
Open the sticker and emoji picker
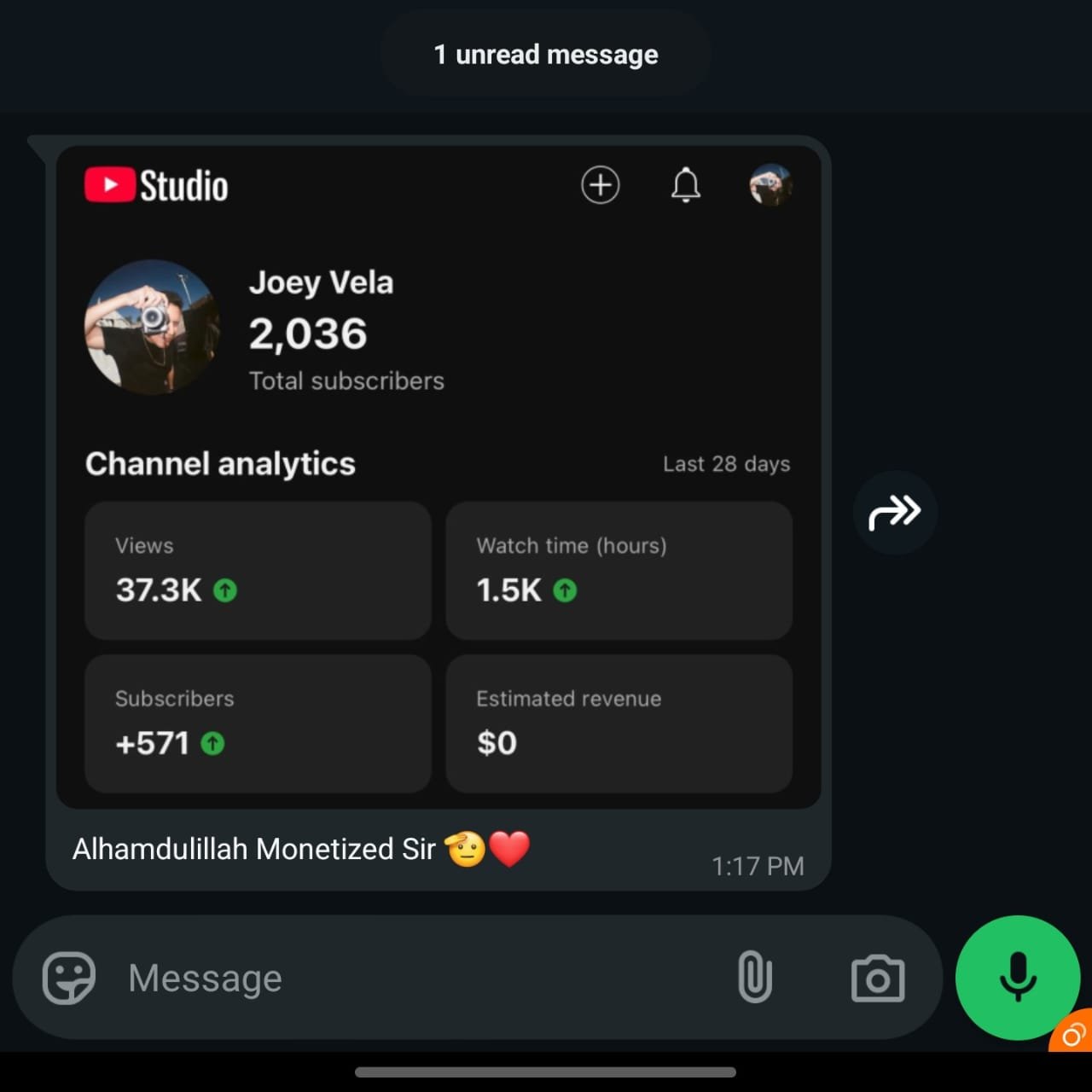click(69, 978)
